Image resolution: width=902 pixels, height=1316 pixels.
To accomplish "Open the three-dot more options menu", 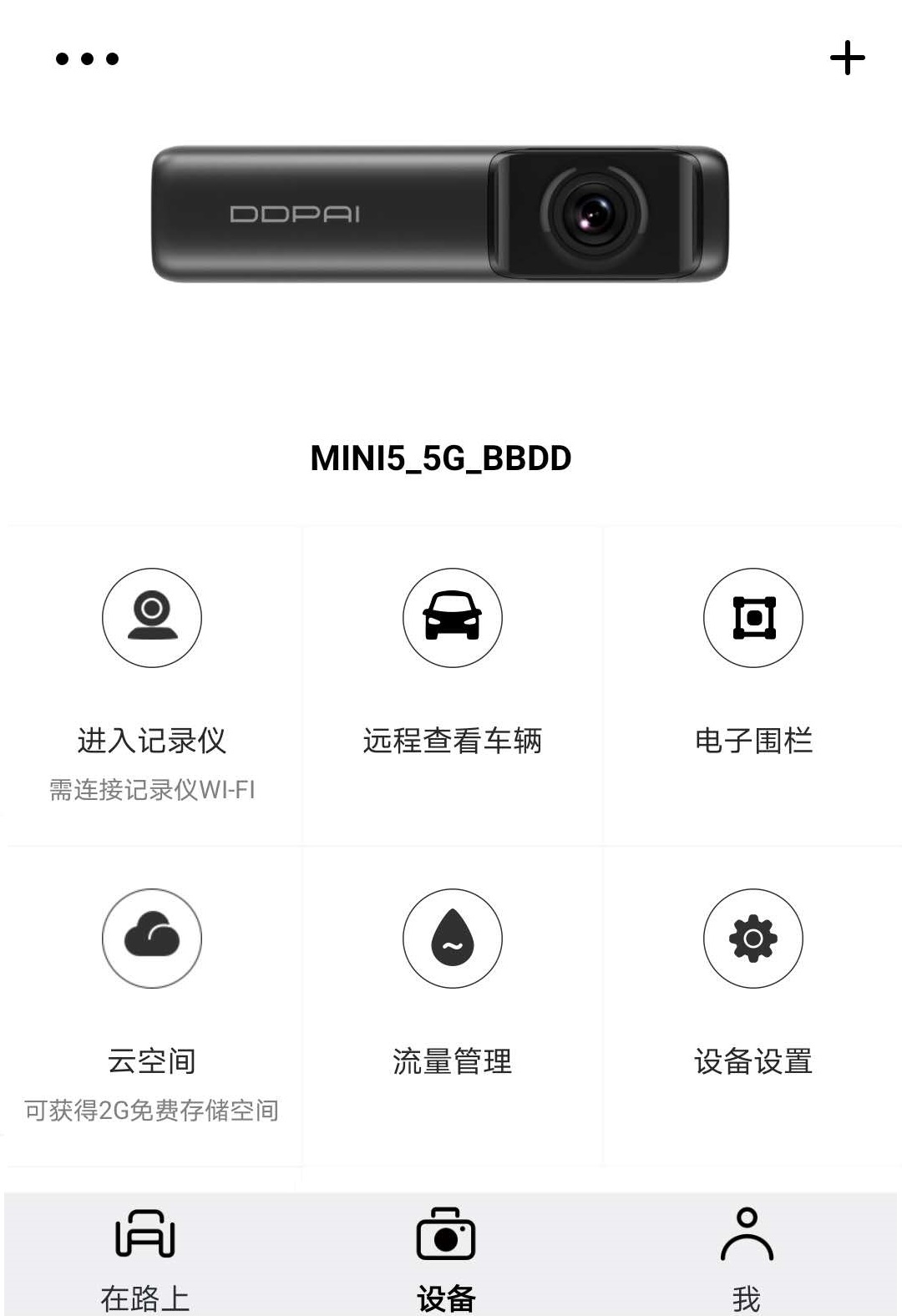I will tap(87, 58).
